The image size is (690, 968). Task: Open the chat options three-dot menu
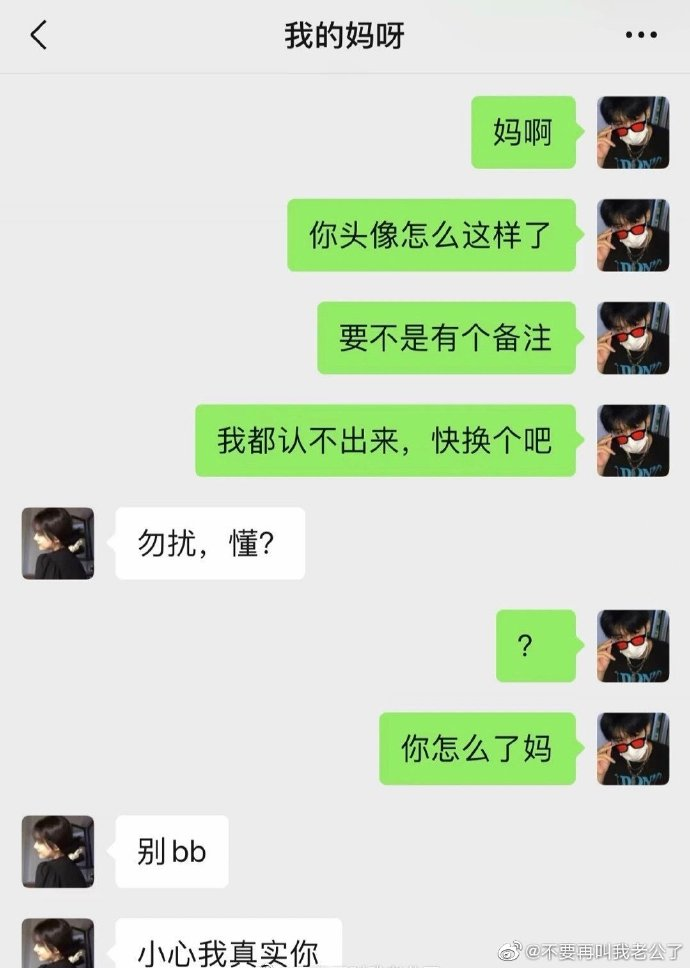(x=641, y=36)
